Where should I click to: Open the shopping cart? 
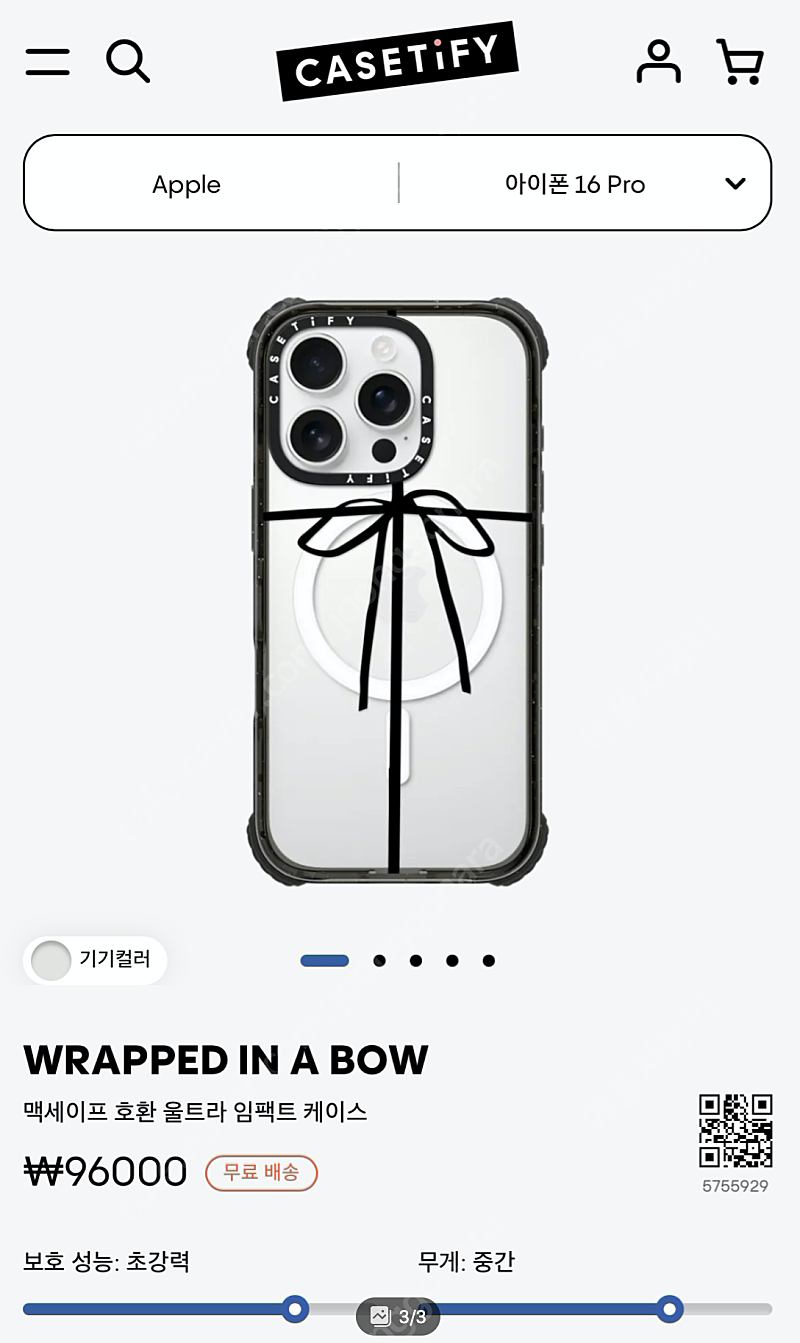(740, 62)
